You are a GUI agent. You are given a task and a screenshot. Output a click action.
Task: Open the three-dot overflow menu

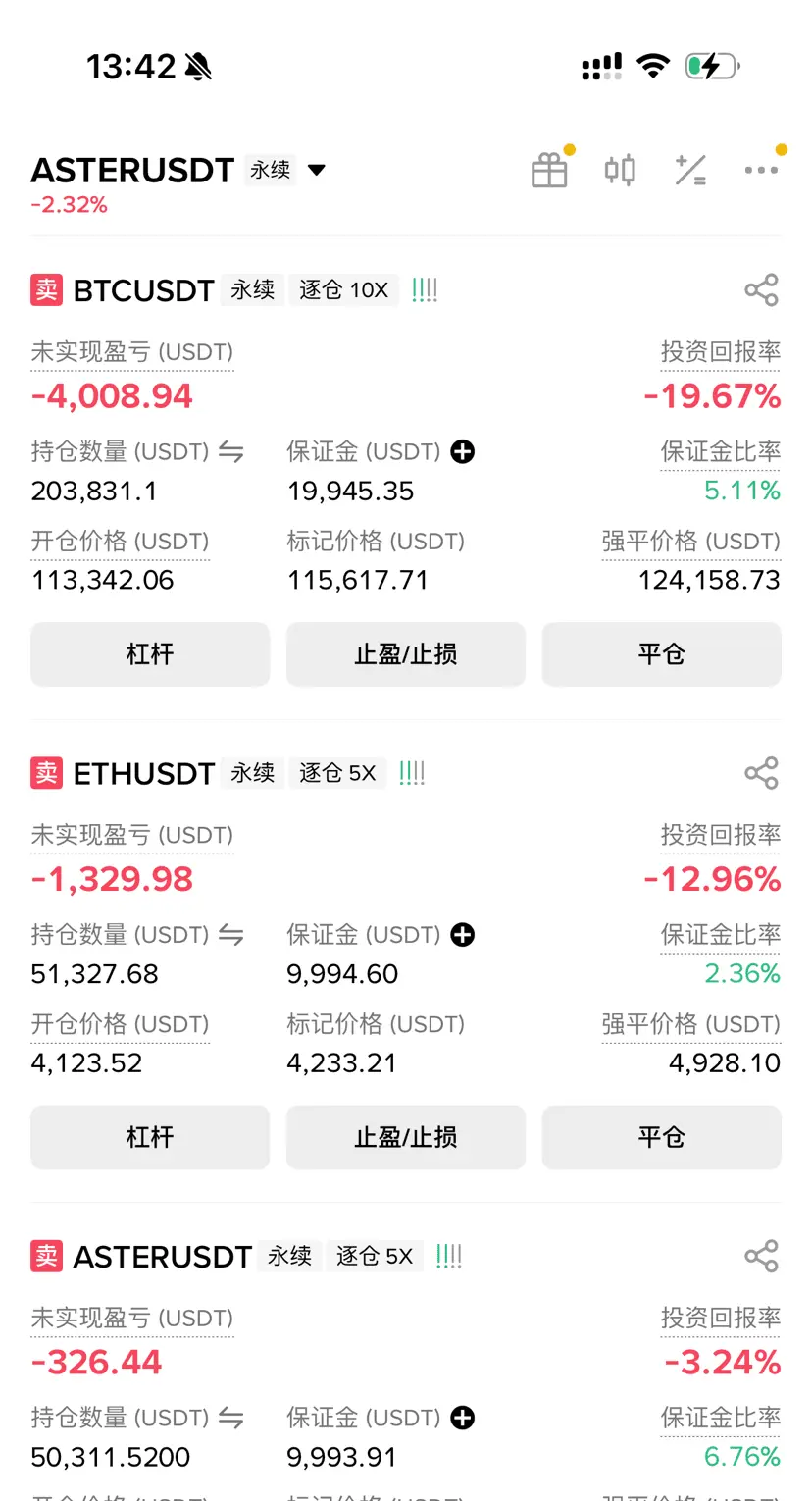761,171
